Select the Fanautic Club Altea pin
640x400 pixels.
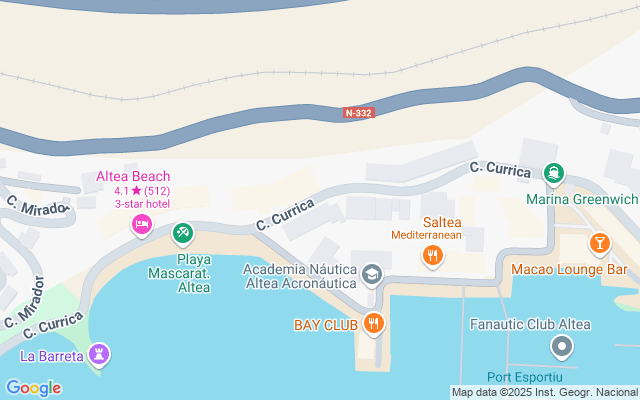[561, 347]
